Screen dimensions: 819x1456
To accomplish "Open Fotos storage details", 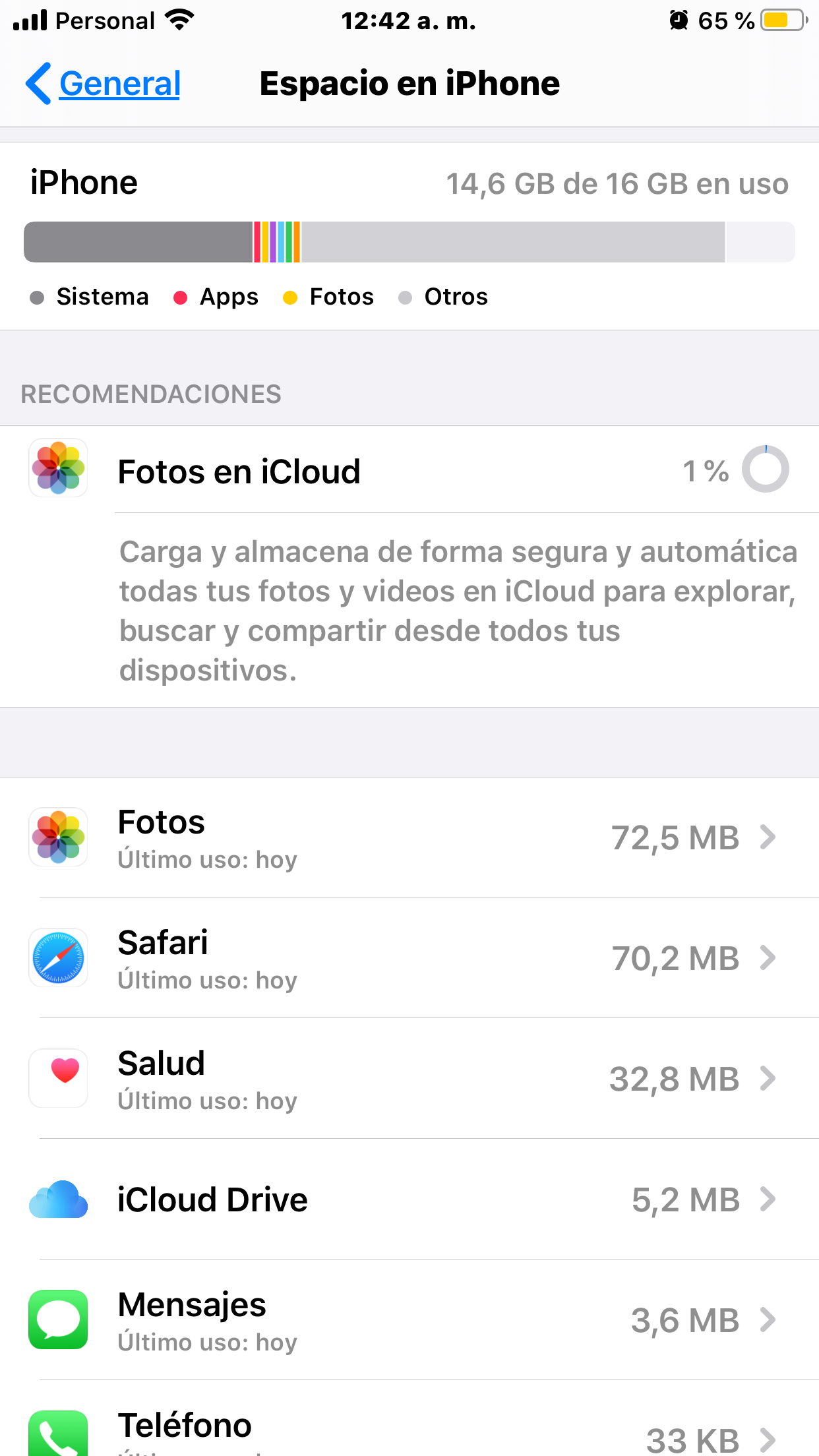I will (x=409, y=837).
